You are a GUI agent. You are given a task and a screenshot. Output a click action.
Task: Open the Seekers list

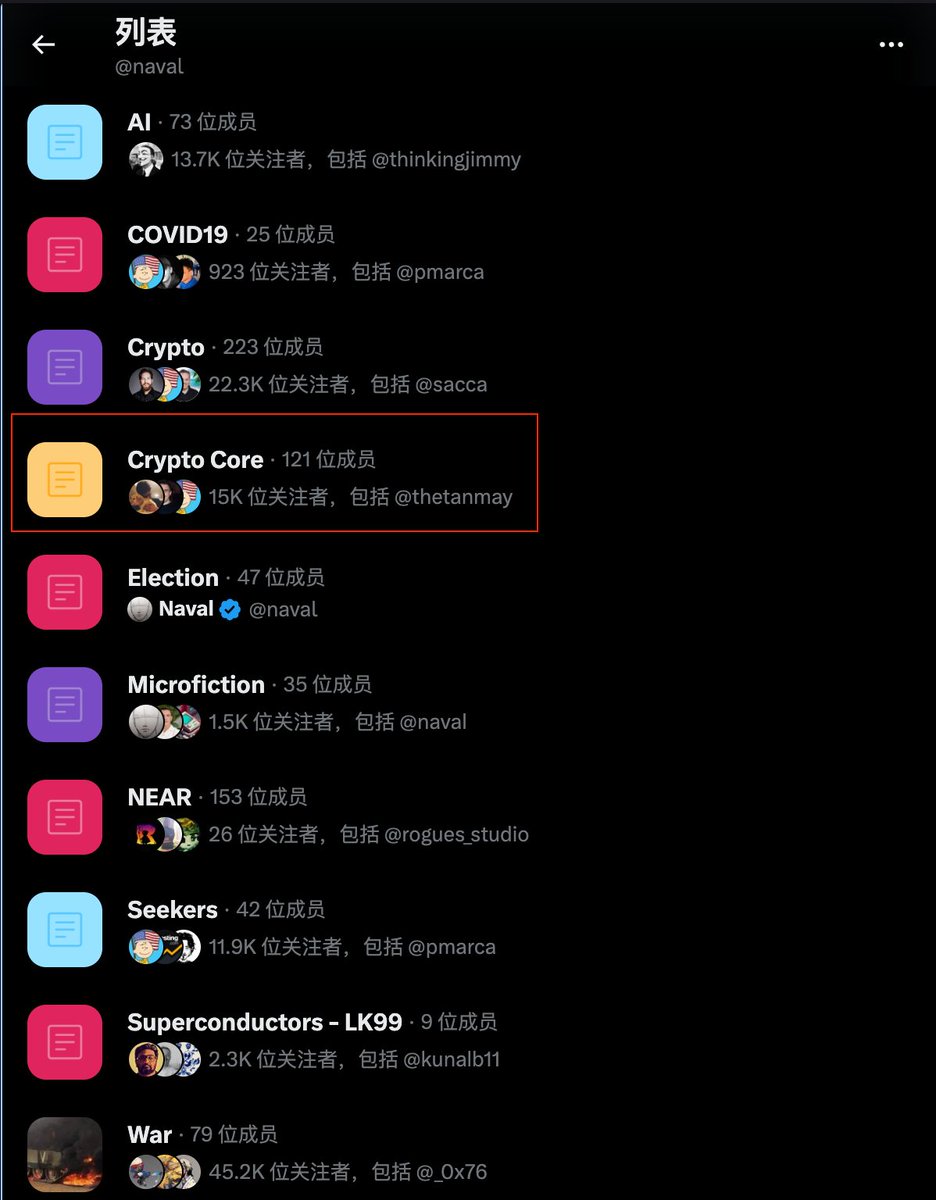point(172,910)
